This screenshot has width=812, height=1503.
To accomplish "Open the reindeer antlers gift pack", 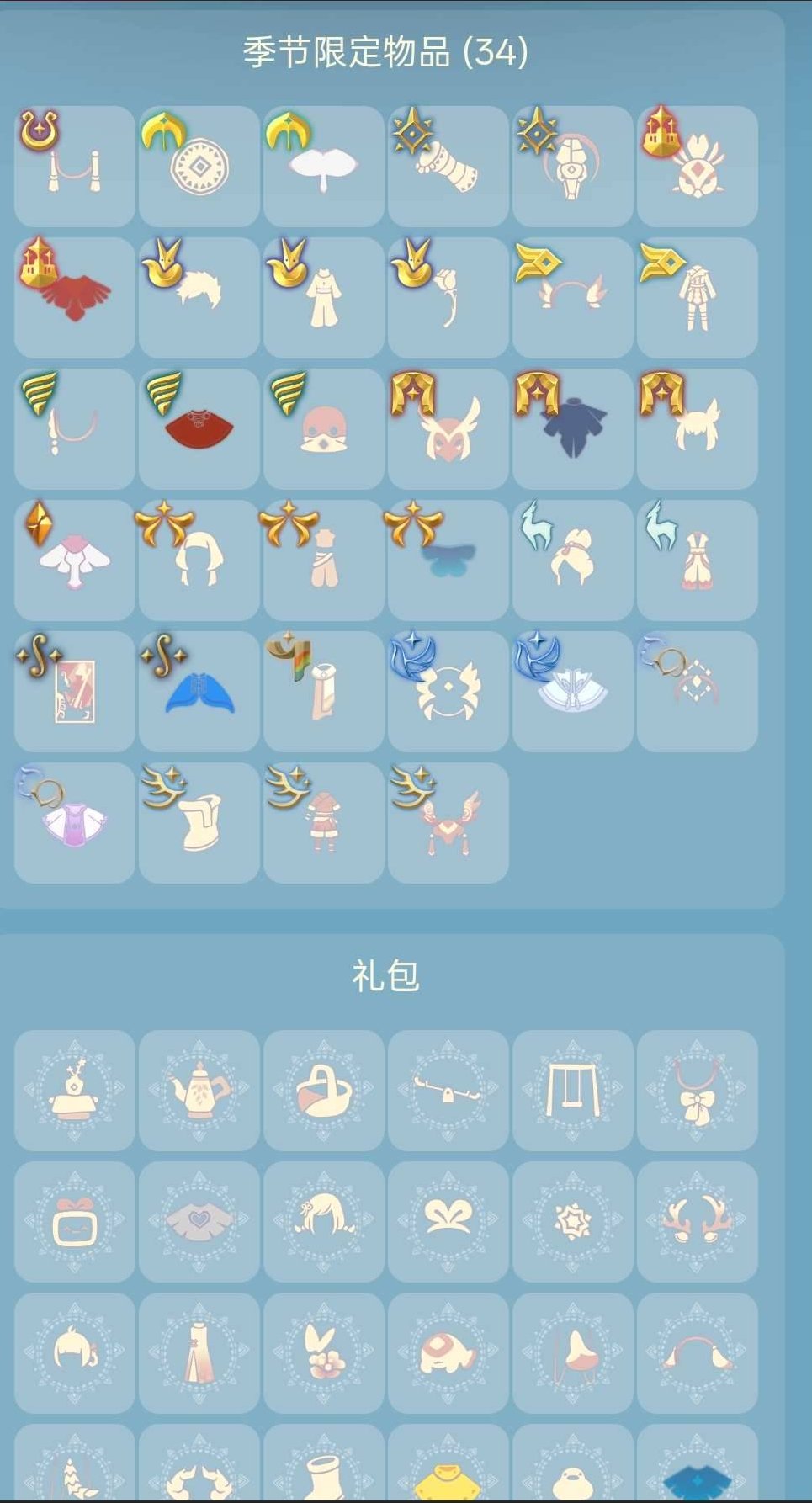I will point(697,1221).
